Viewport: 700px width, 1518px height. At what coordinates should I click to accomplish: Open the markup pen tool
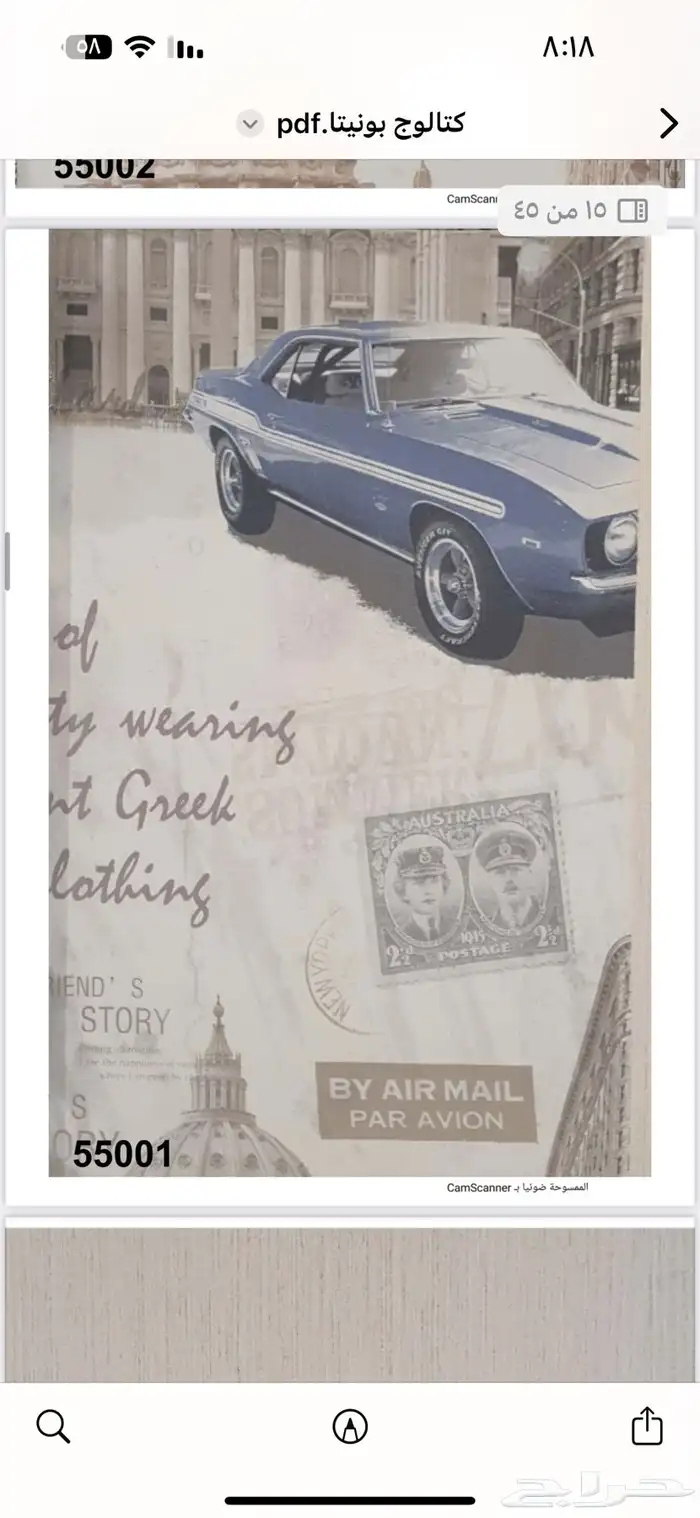(x=350, y=1427)
